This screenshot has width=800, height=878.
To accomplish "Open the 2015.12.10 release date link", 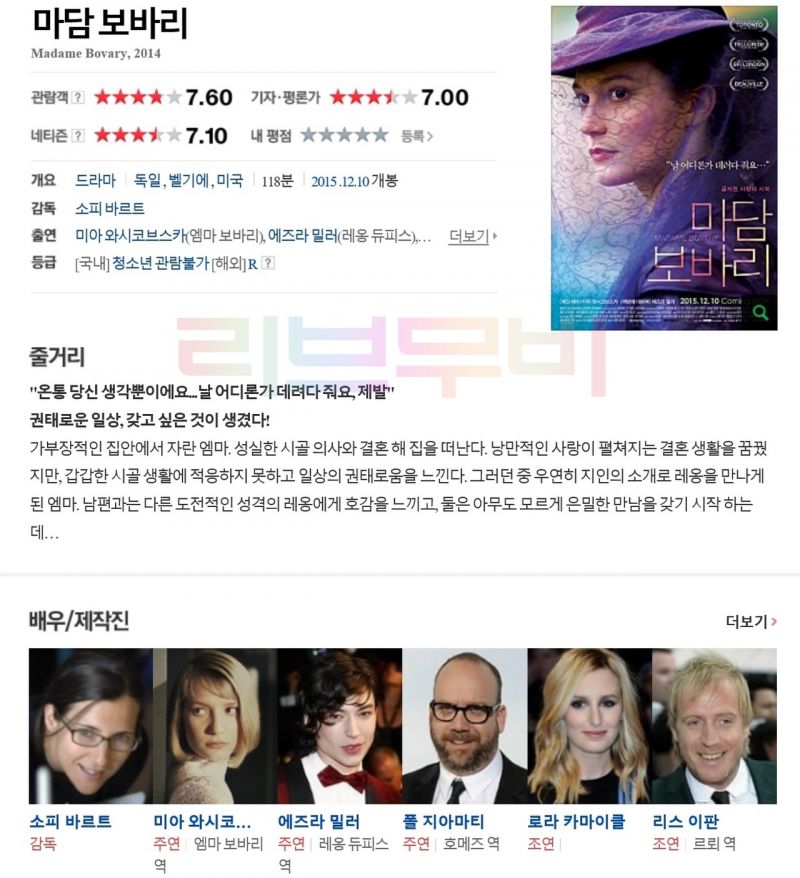I will 340,182.
